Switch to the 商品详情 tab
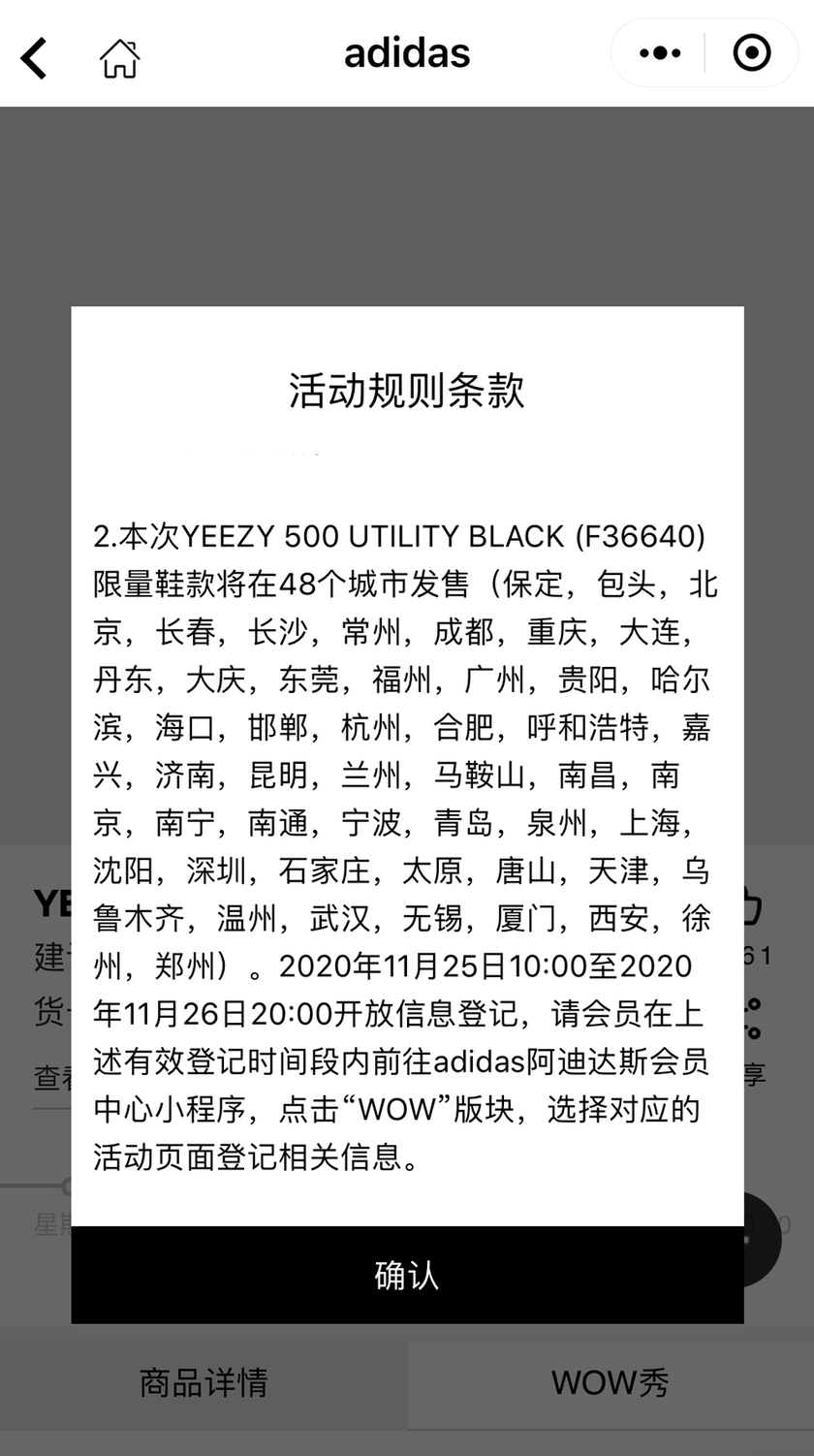 click(x=203, y=1382)
